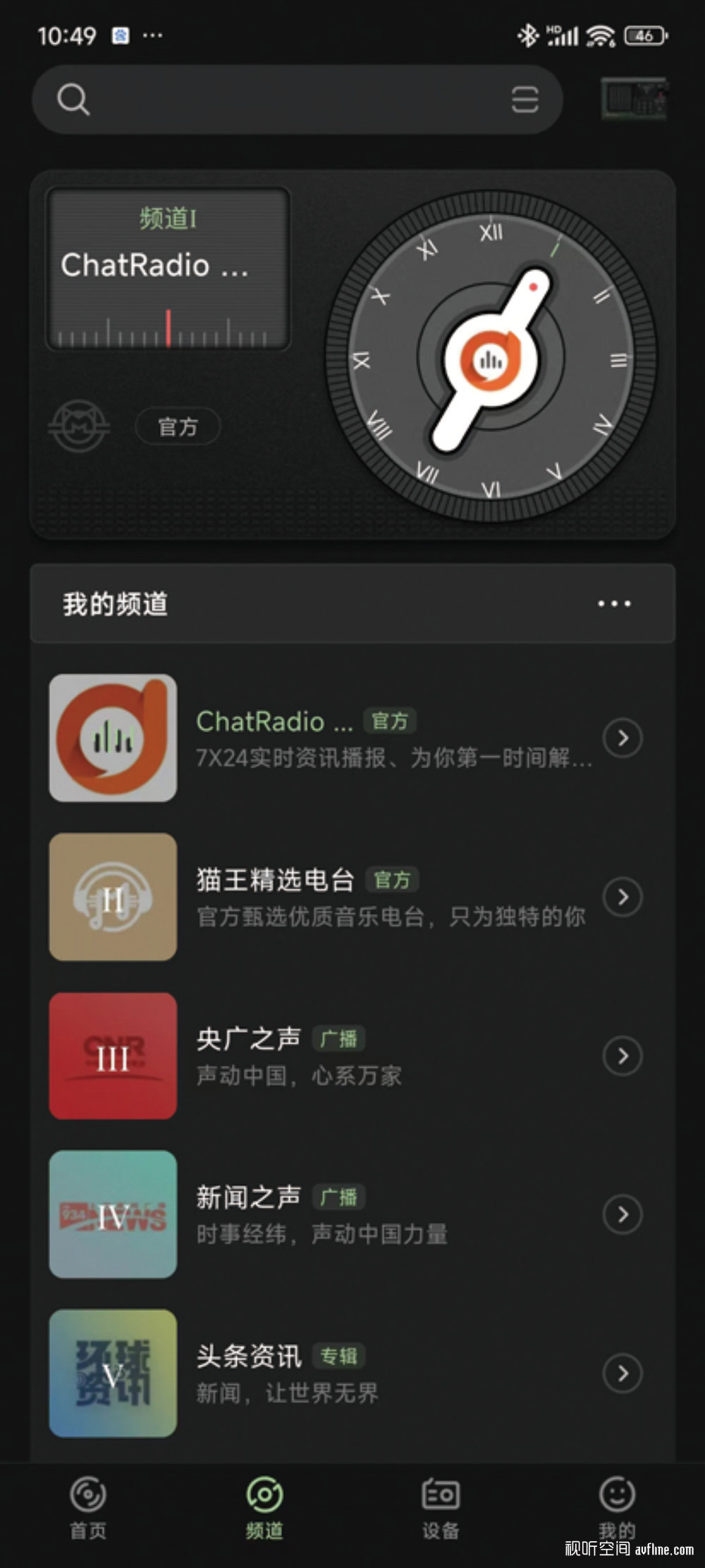Switch to the 我的 tab
This screenshot has width=705, height=1568.
[617, 1507]
